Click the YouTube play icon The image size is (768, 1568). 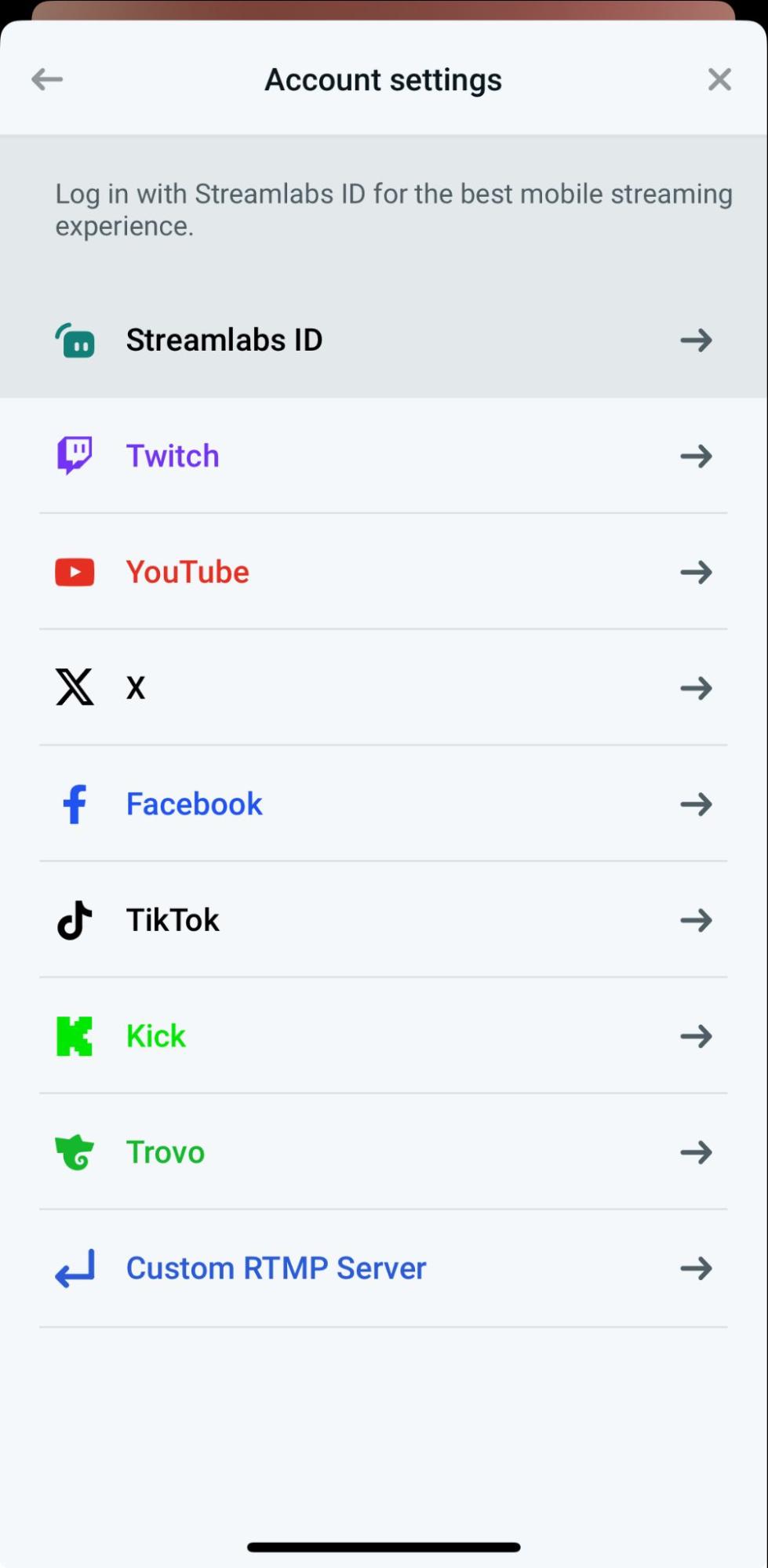click(73, 572)
